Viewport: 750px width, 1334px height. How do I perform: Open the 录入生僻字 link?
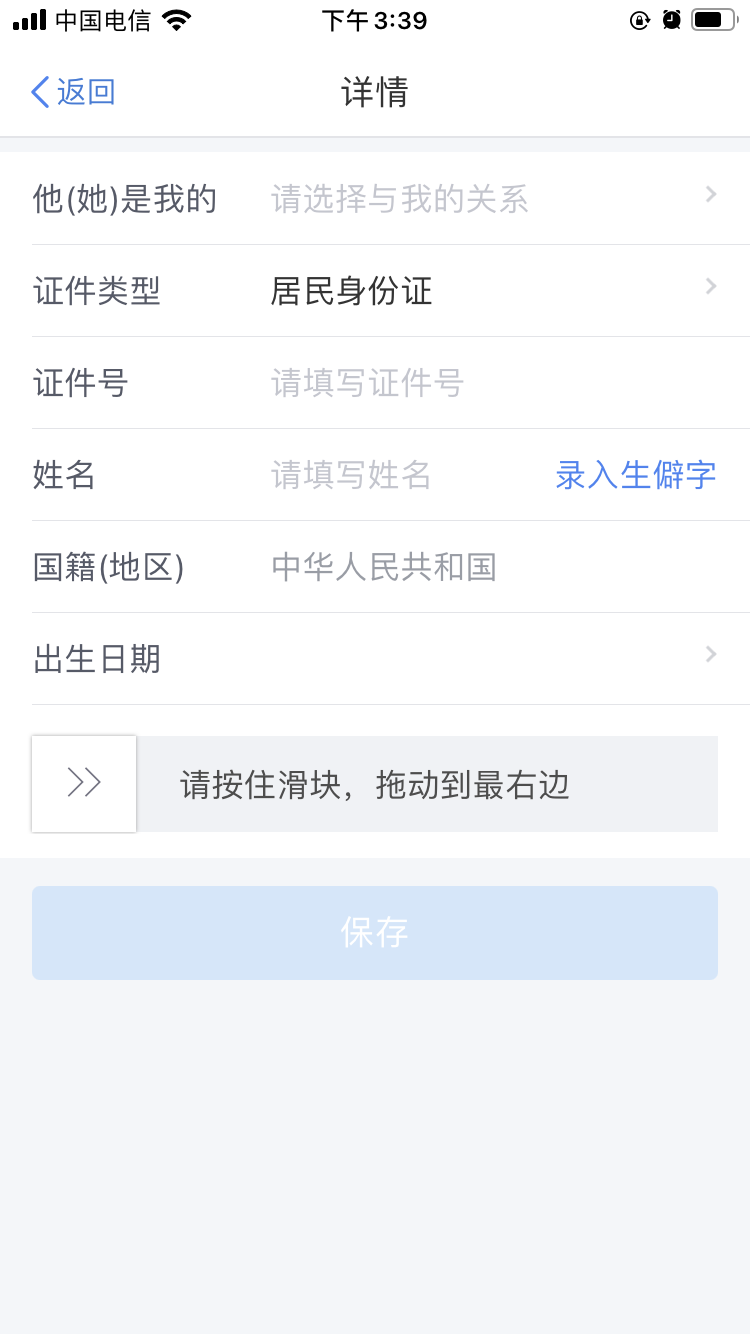pyautogui.click(x=636, y=475)
